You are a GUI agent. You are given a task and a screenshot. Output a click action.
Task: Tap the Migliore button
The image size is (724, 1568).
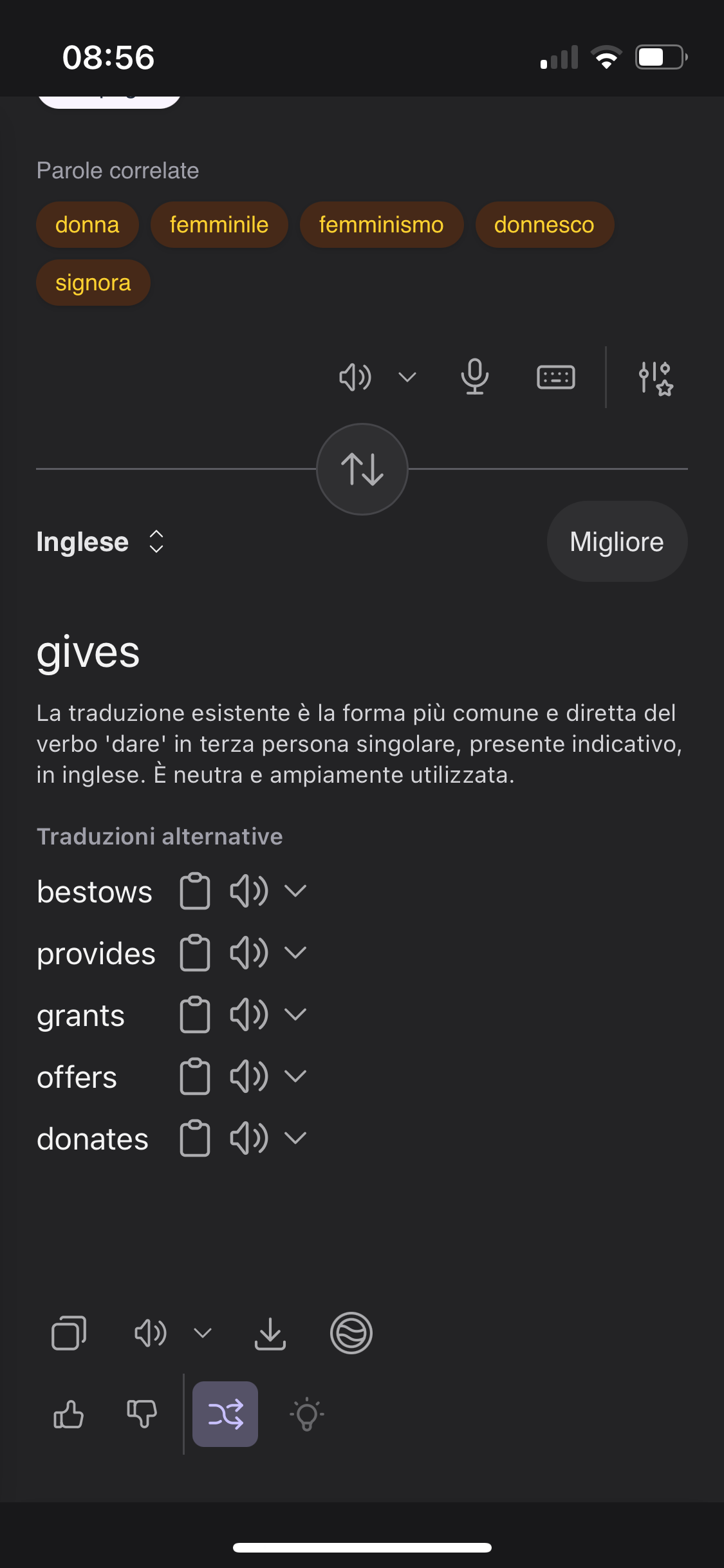tap(617, 541)
